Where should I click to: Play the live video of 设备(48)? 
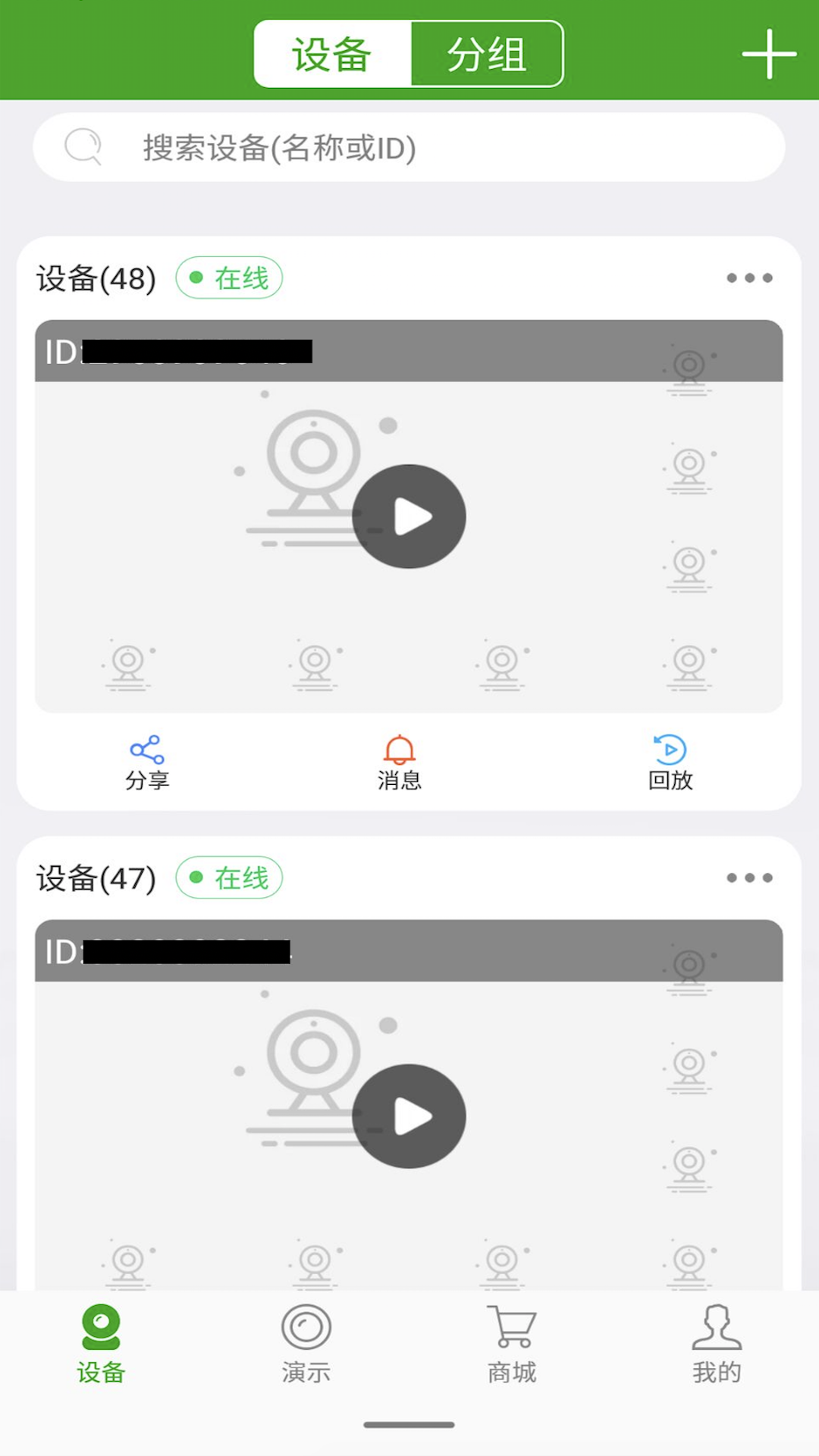[x=409, y=516]
